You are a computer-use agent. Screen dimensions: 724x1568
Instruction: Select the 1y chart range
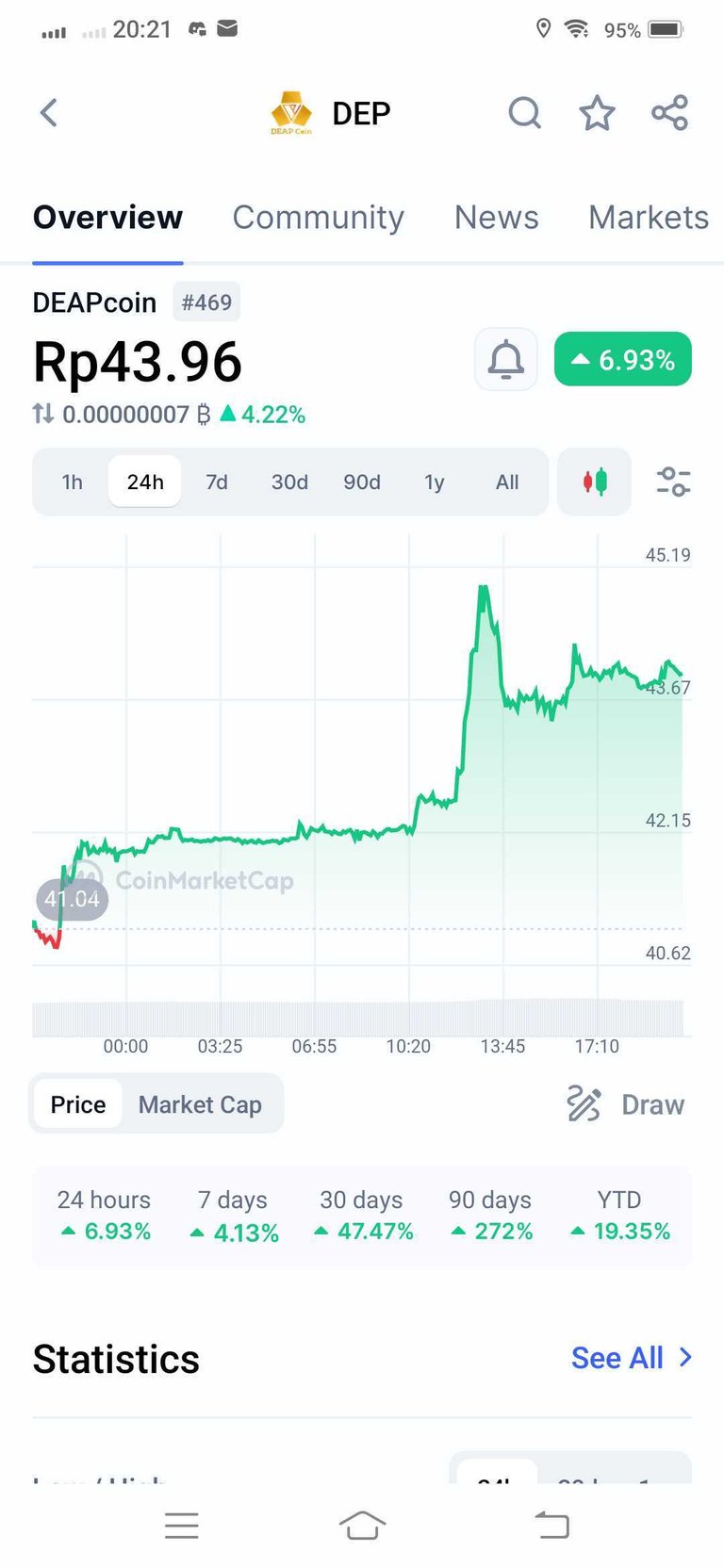[434, 482]
